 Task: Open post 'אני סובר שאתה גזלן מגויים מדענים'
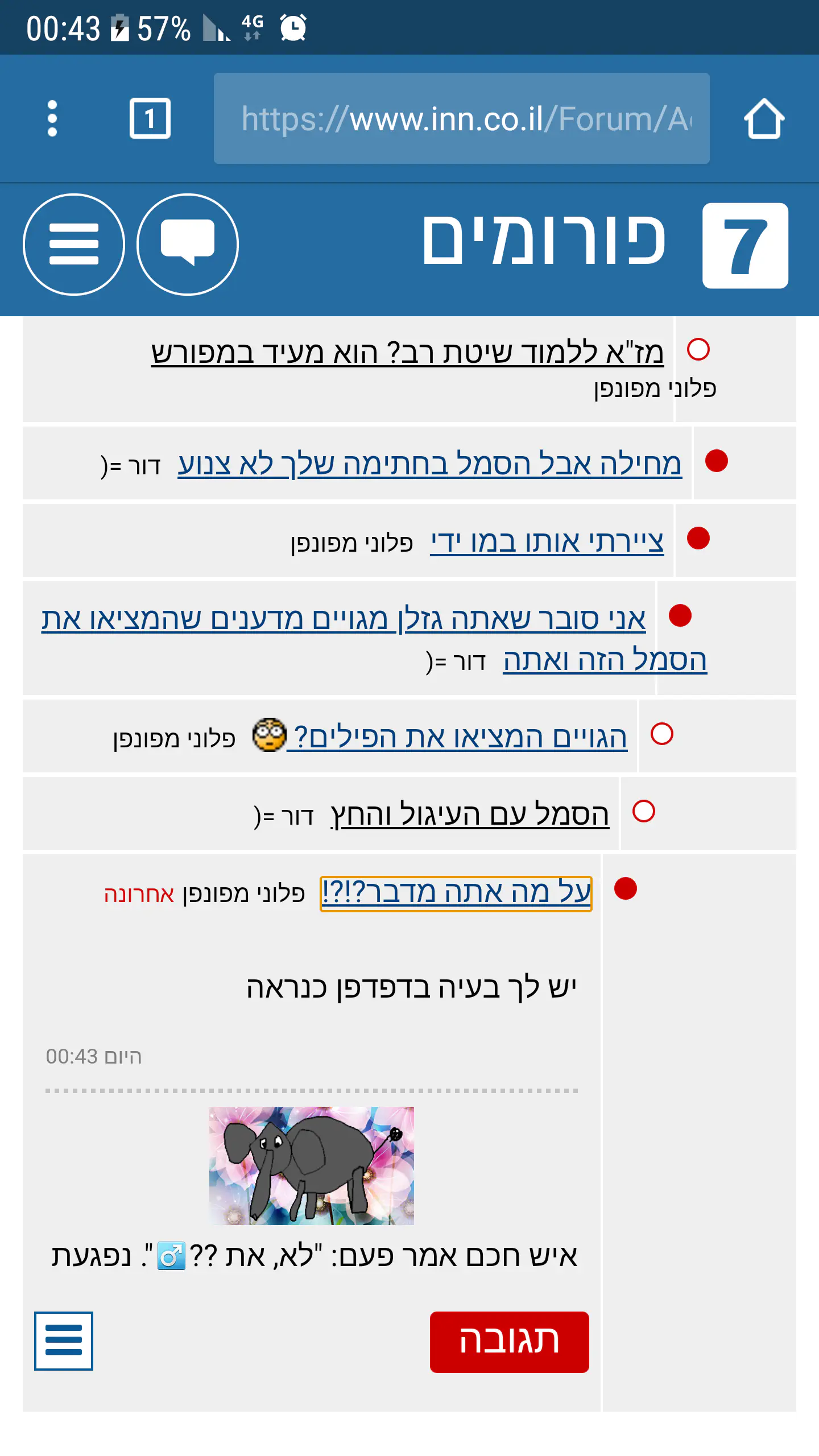click(344, 619)
